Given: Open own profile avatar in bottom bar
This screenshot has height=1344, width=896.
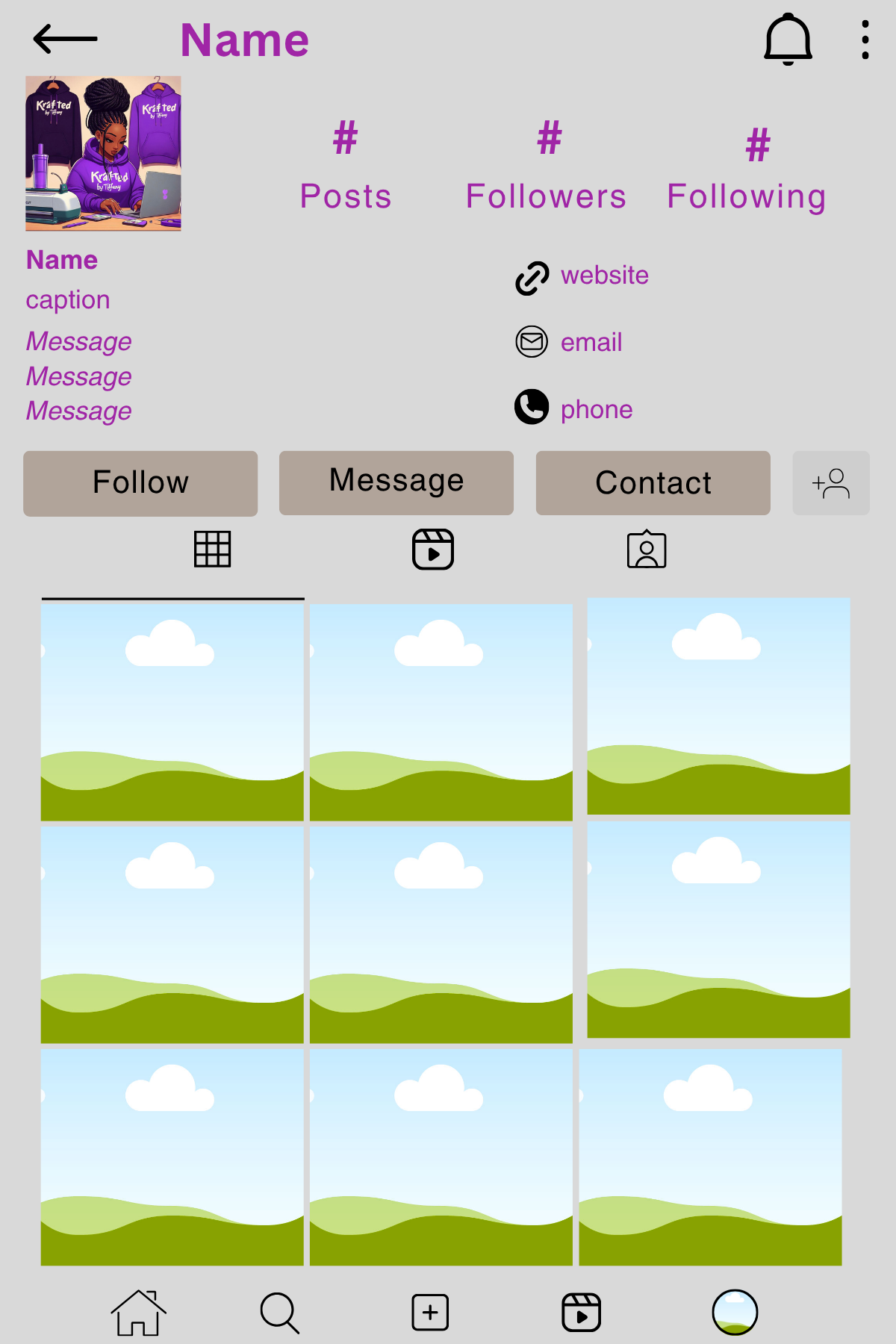Looking at the screenshot, I should (735, 1313).
